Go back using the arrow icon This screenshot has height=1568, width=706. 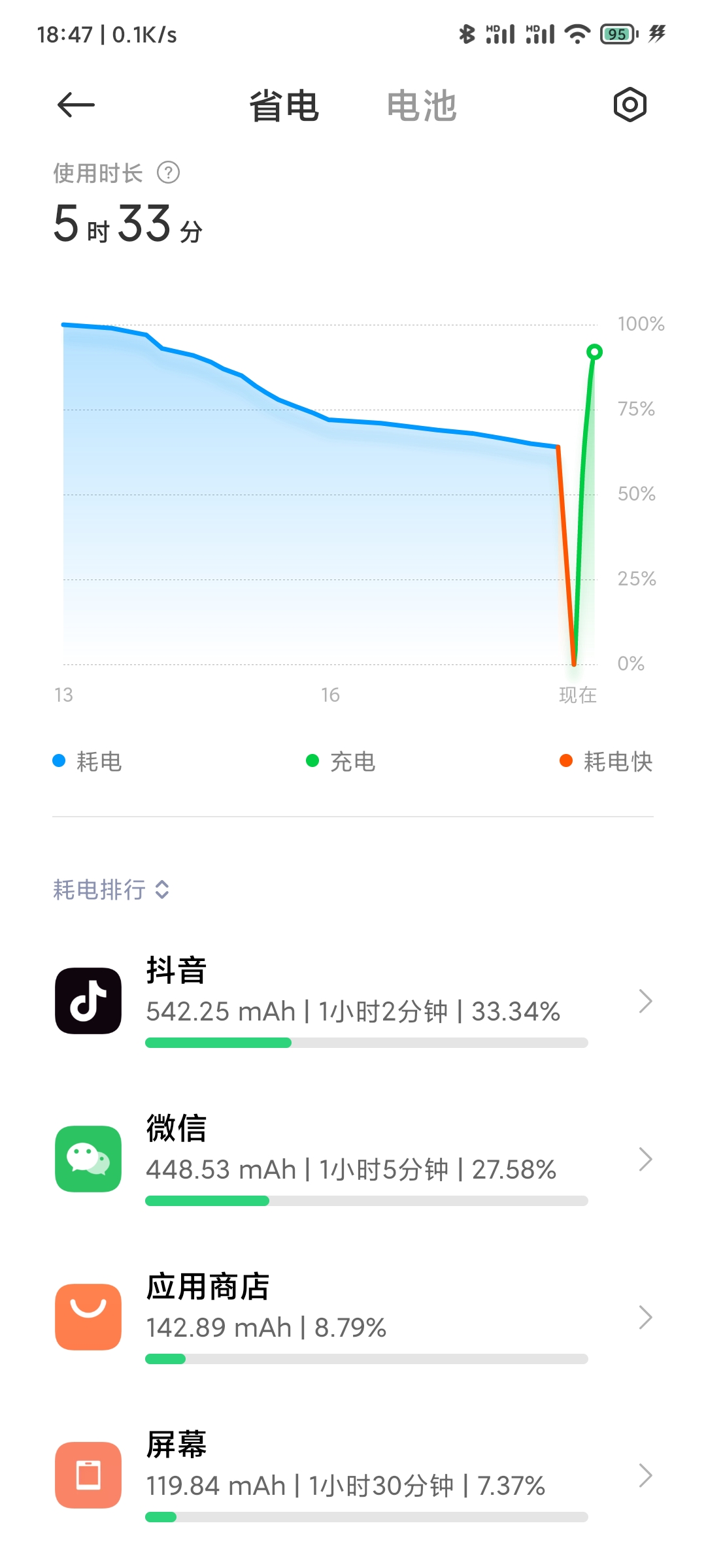pyautogui.click(x=76, y=105)
